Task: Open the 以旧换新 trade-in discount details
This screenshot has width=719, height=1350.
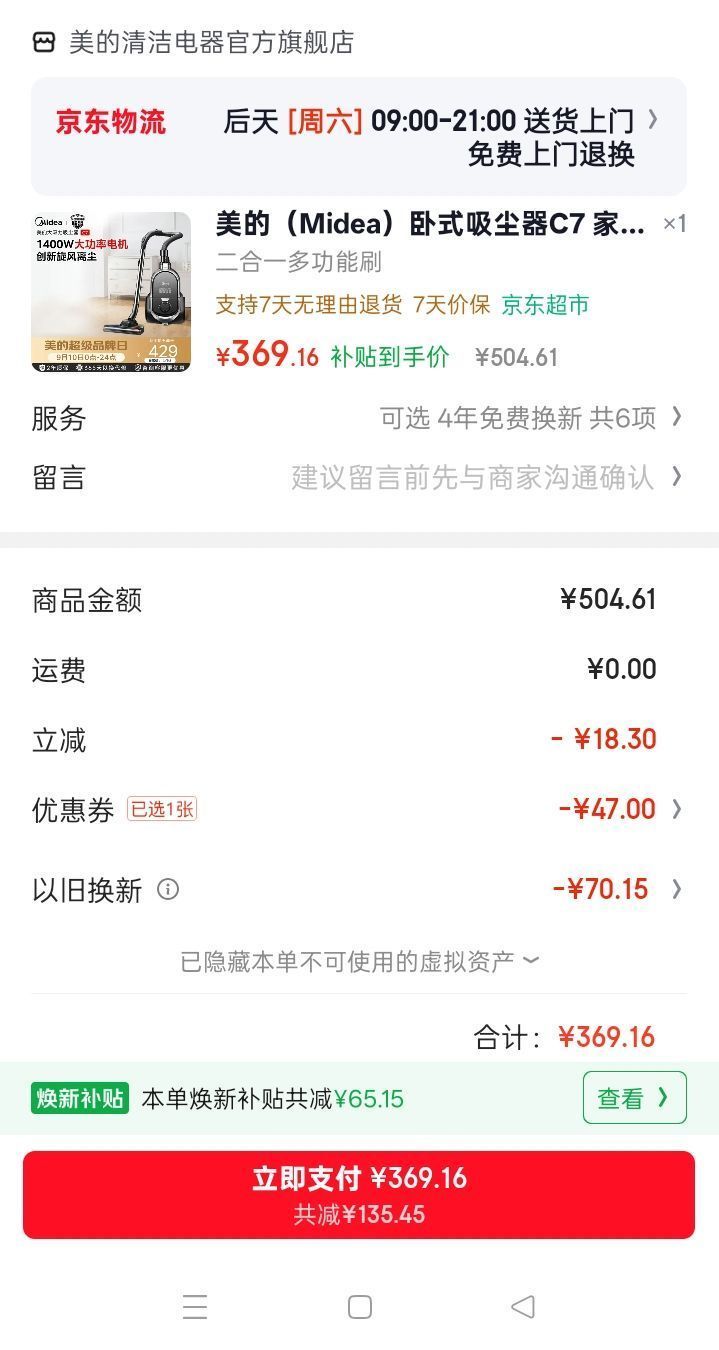Action: [x=359, y=889]
